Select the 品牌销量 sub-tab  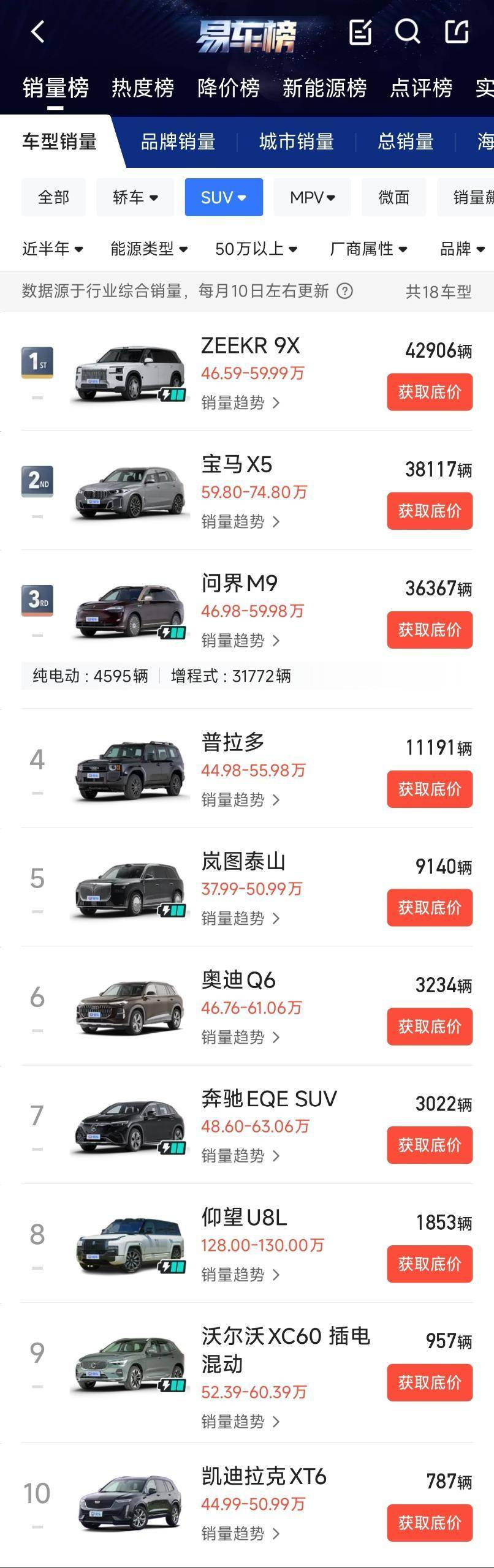click(178, 142)
